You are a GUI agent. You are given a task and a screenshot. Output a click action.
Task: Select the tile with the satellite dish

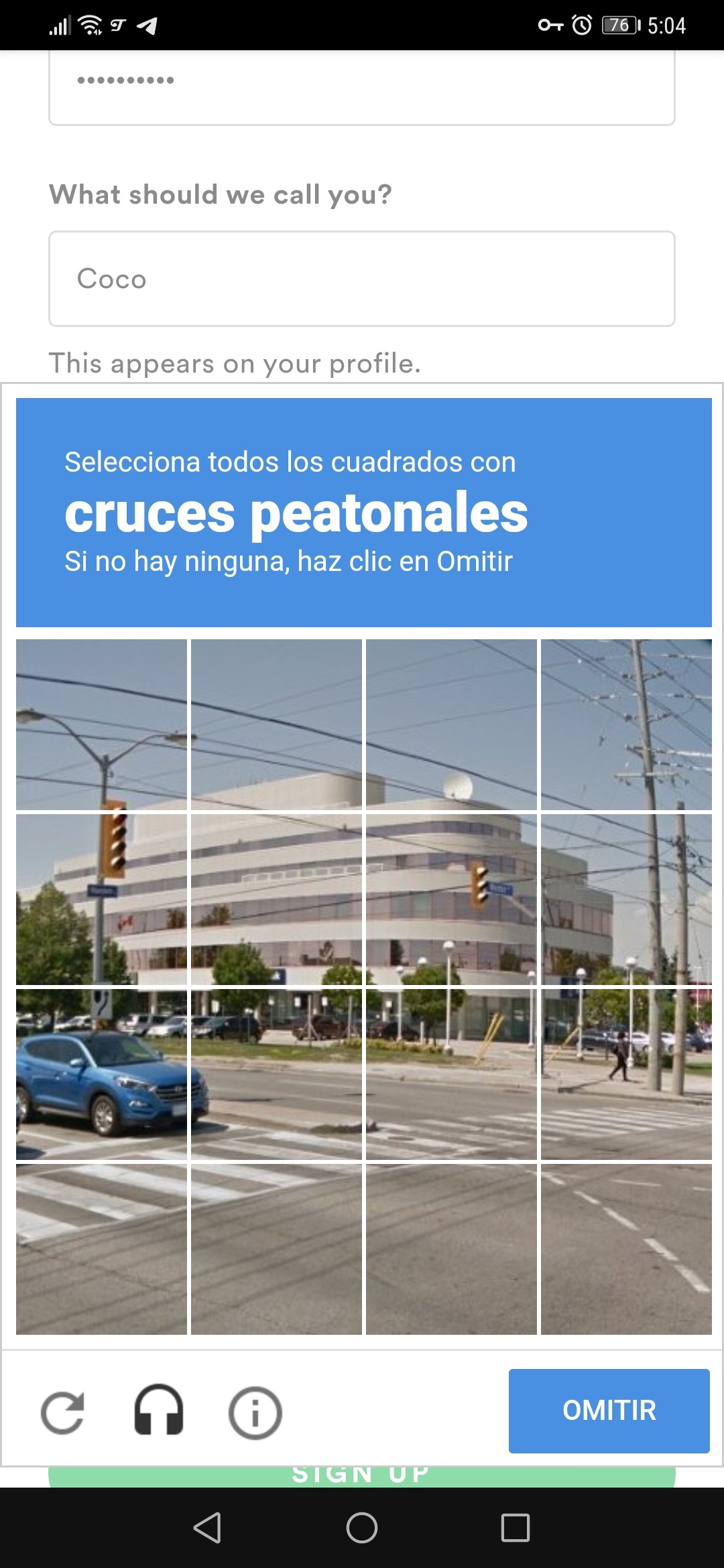tap(451, 724)
